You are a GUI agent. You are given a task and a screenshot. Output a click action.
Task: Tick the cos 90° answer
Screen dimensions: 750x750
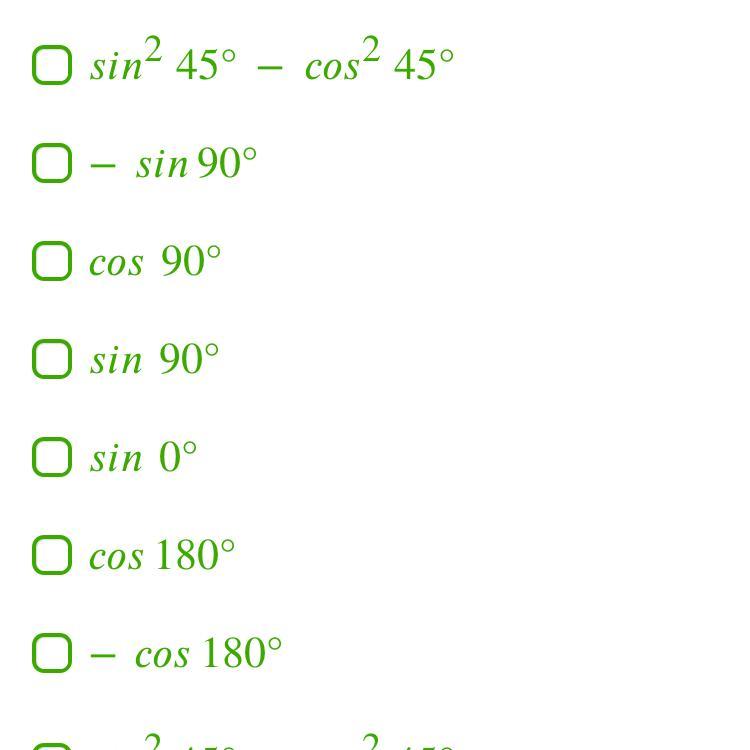point(52,261)
